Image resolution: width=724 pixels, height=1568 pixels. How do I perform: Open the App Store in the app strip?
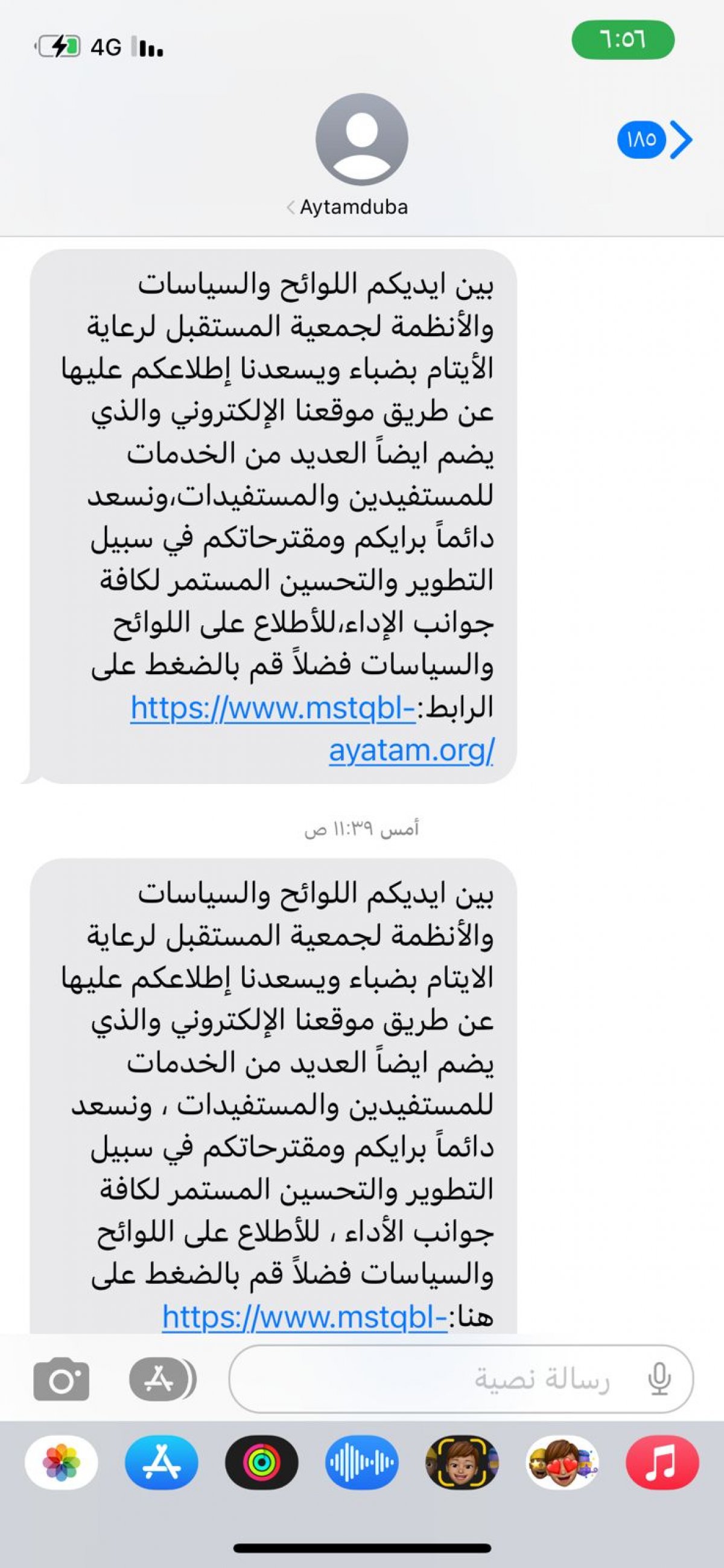point(161,1462)
